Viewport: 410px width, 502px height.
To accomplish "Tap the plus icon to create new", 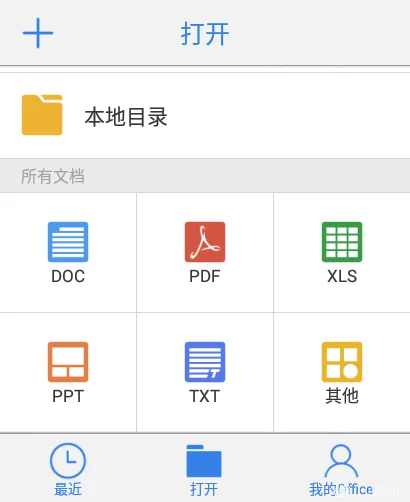I will pyautogui.click(x=38, y=33).
